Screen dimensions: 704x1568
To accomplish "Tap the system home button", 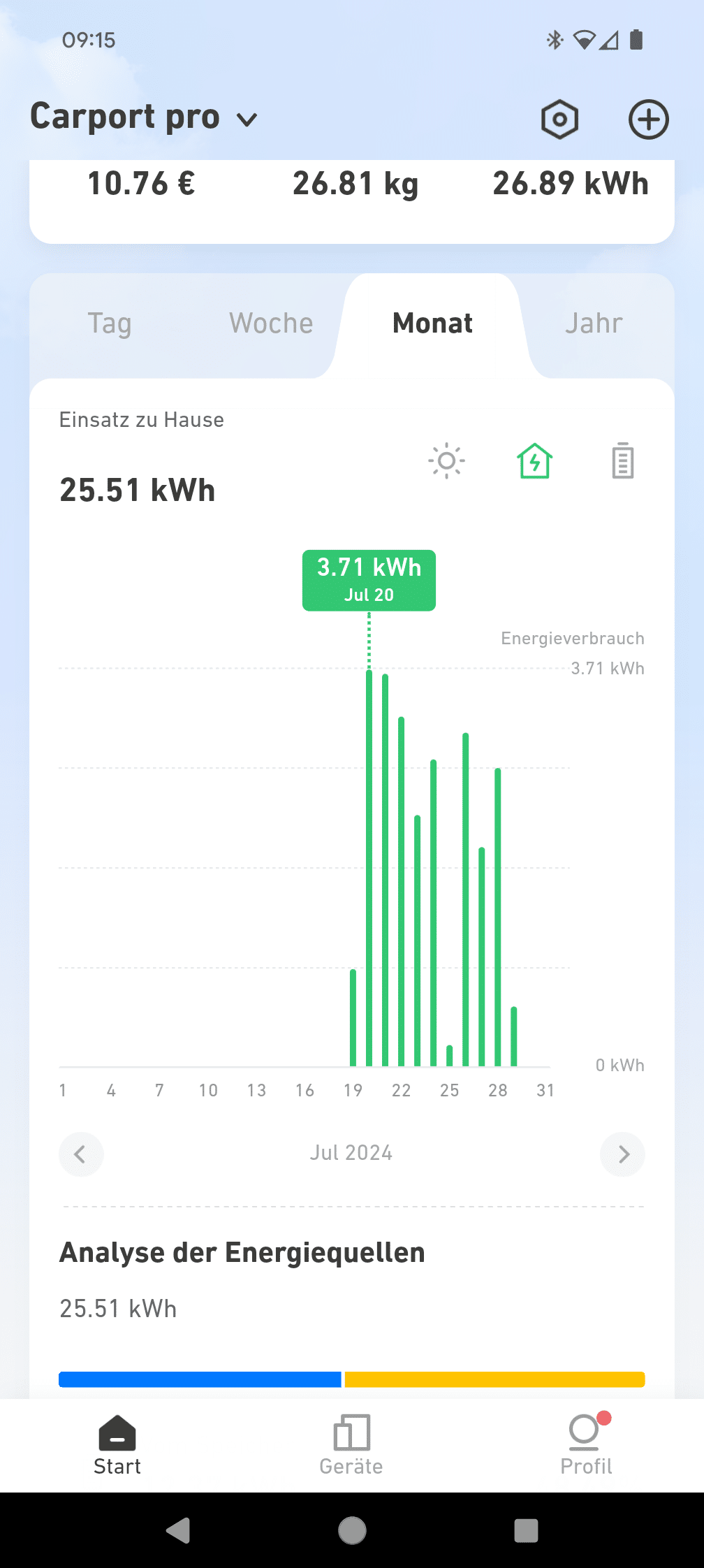I will pyautogui.click(x=352, y=1530).
